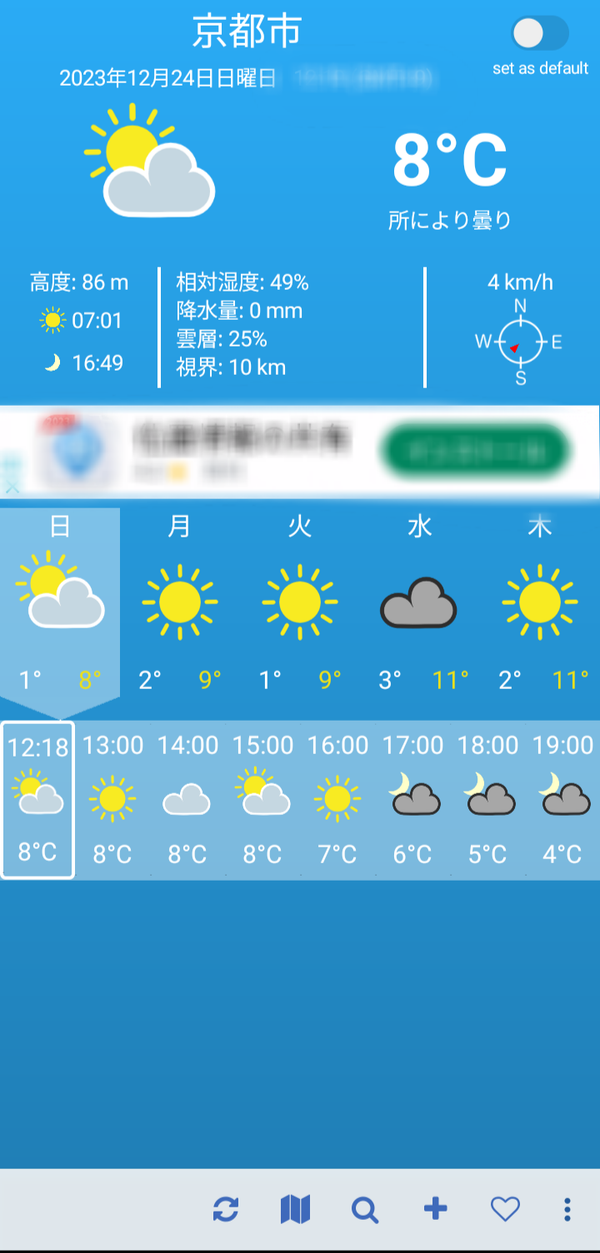View the 15:00 hourly forecast
600x1253 pixels.
tap(263, 799)
